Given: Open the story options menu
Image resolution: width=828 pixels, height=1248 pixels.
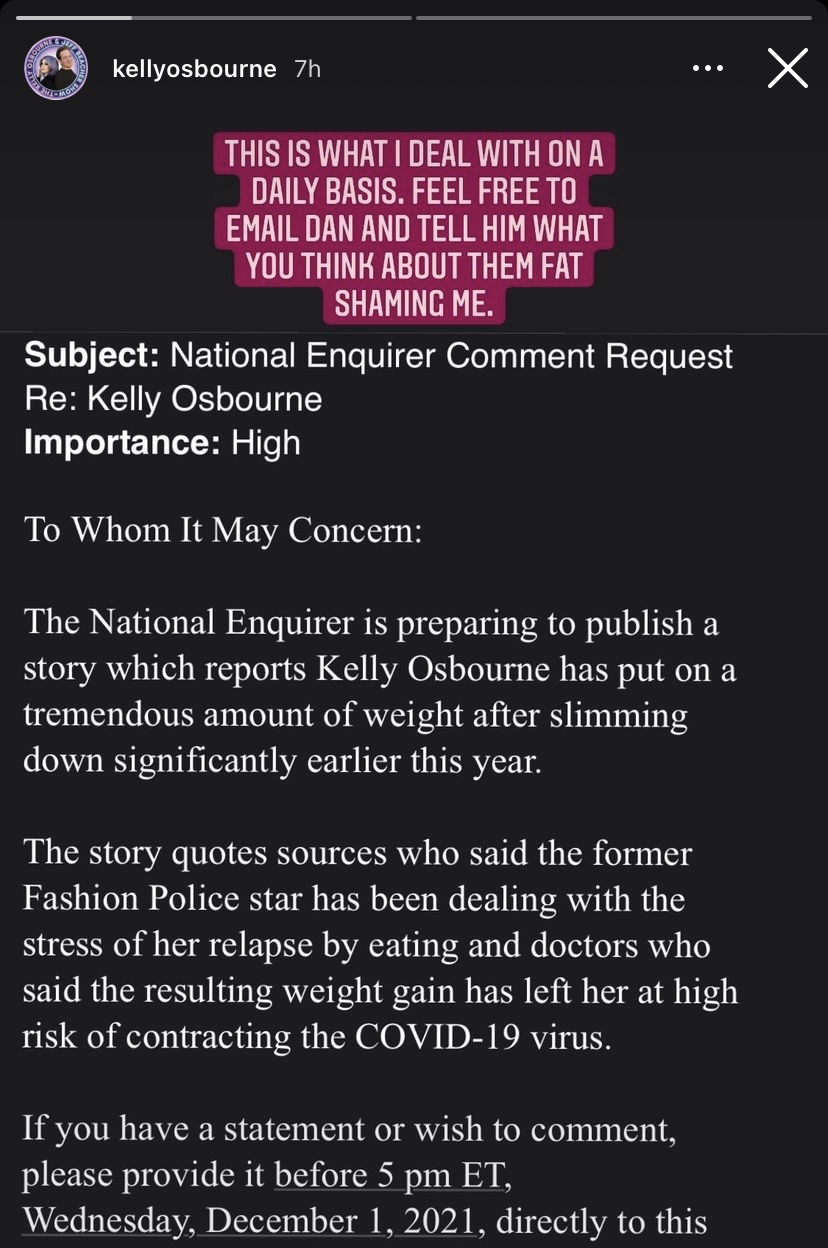Looking at the screenshot, I should point(708,69).
